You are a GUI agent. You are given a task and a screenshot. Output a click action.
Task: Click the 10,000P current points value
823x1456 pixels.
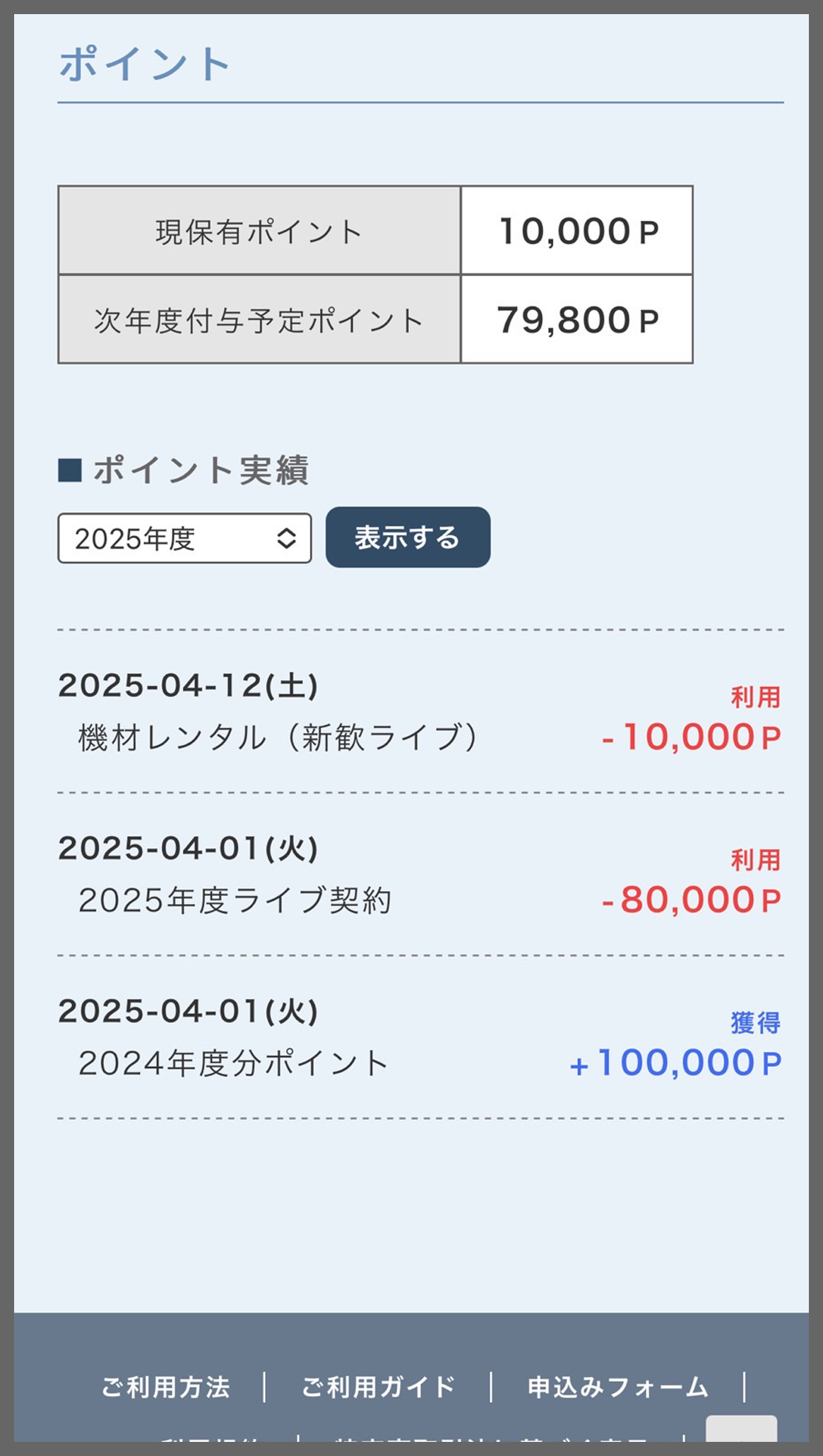tap(578, 228)
